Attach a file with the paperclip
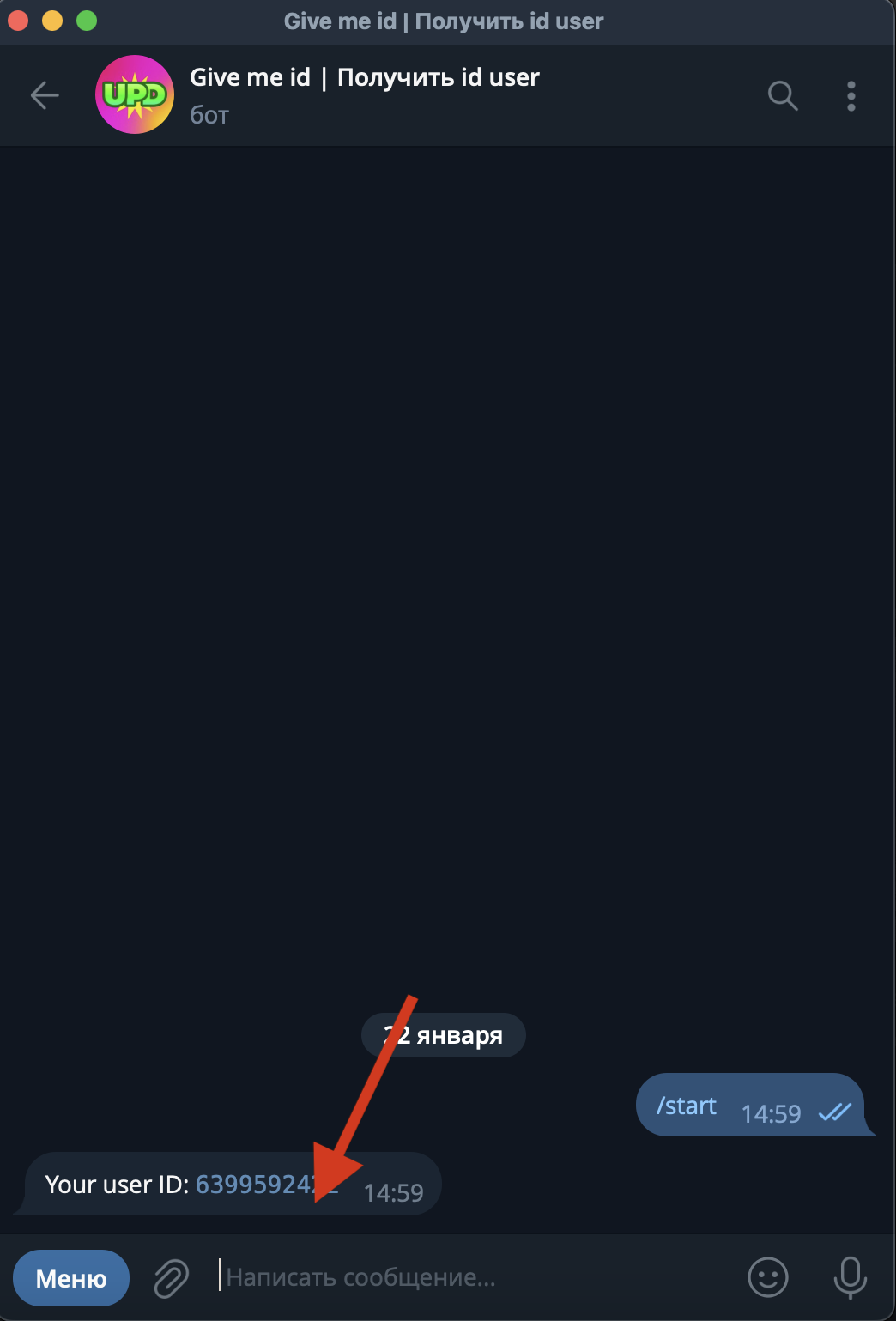Viewport: 896px width, 1321px height. 172,1278
